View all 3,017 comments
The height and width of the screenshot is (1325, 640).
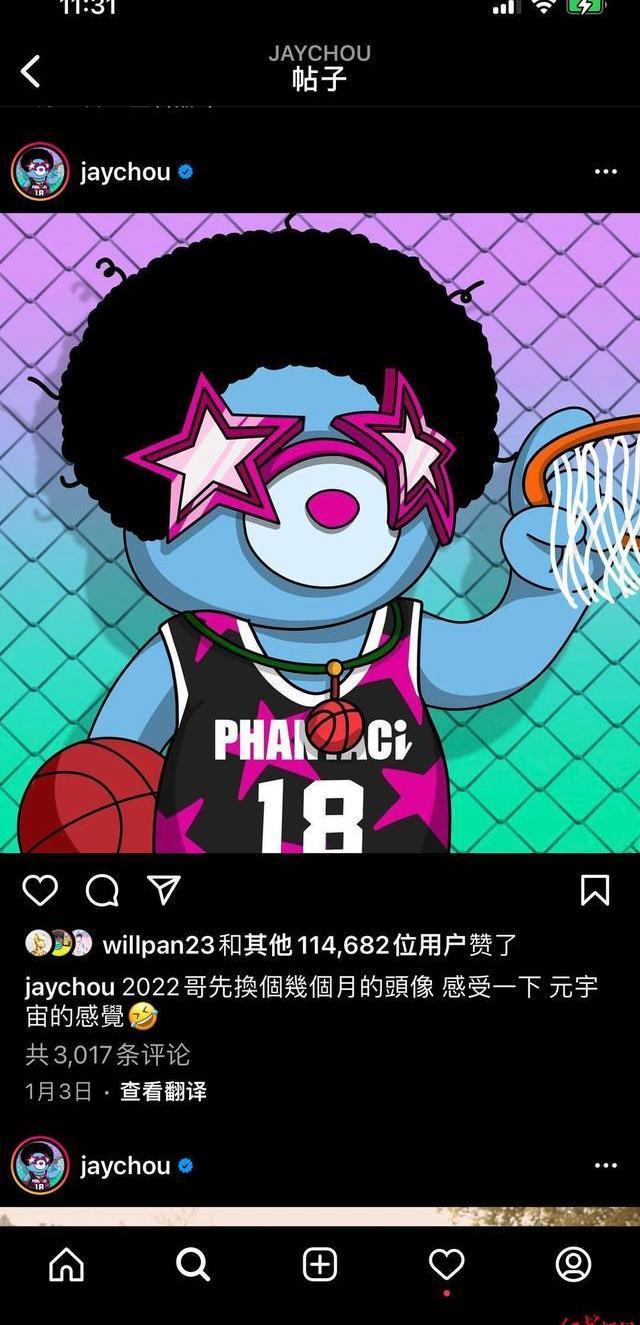click(107, 1054)
